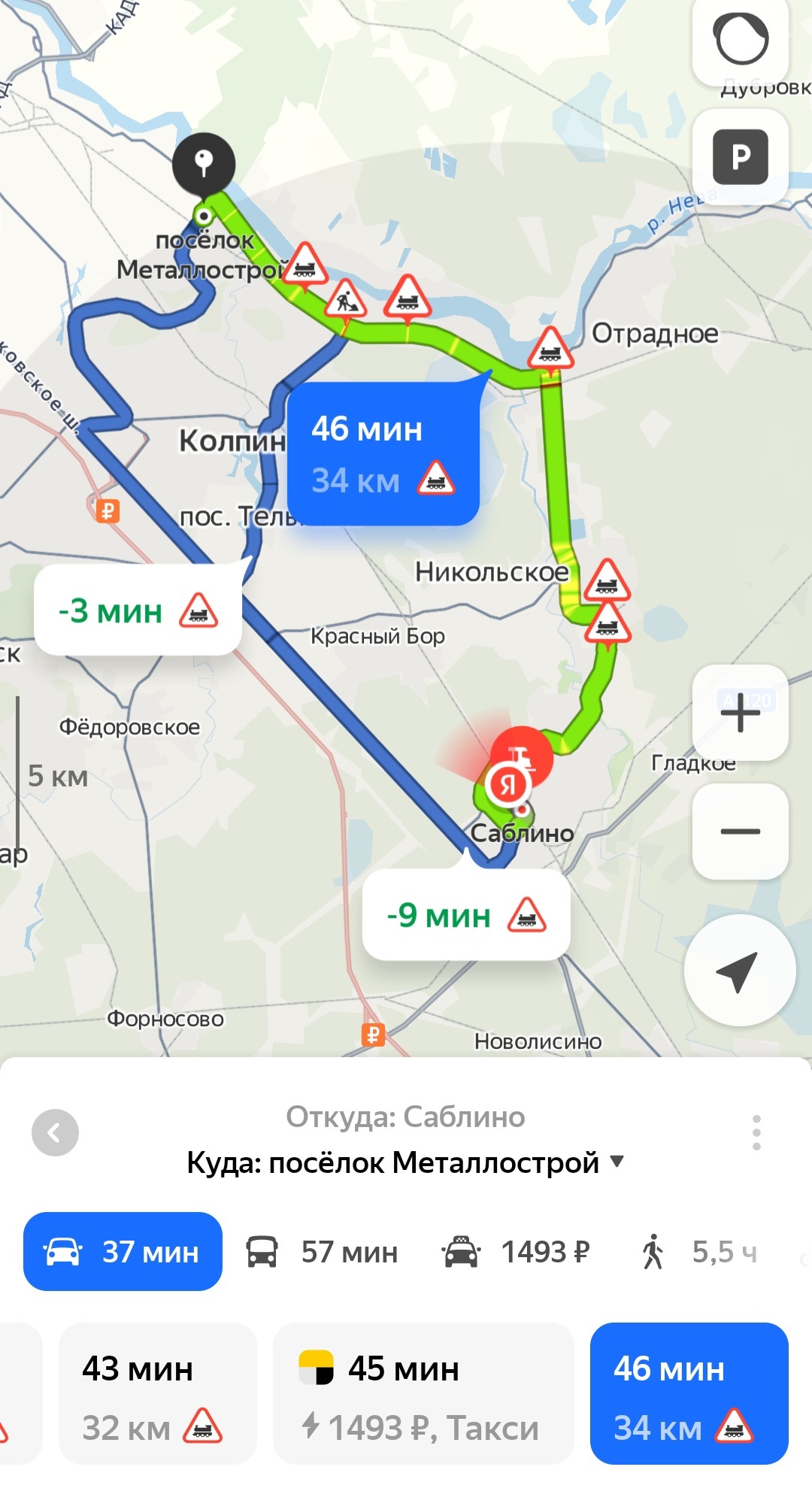
Task: Center map on my location
Action: [739, 971]
